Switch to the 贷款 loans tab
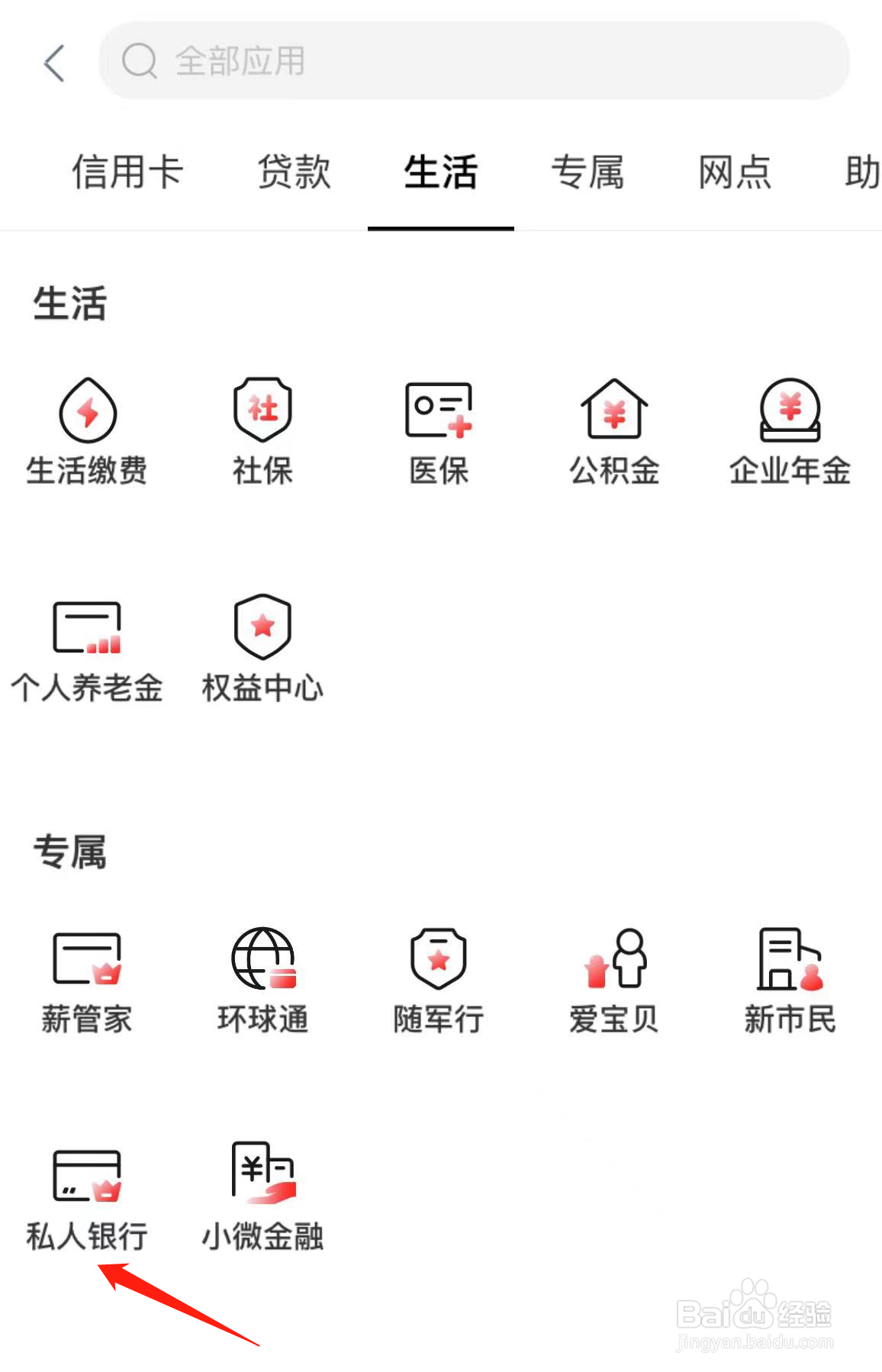The width and height of the screenshot is (882, 1372). pyautogui.click(x=294, y=173)
